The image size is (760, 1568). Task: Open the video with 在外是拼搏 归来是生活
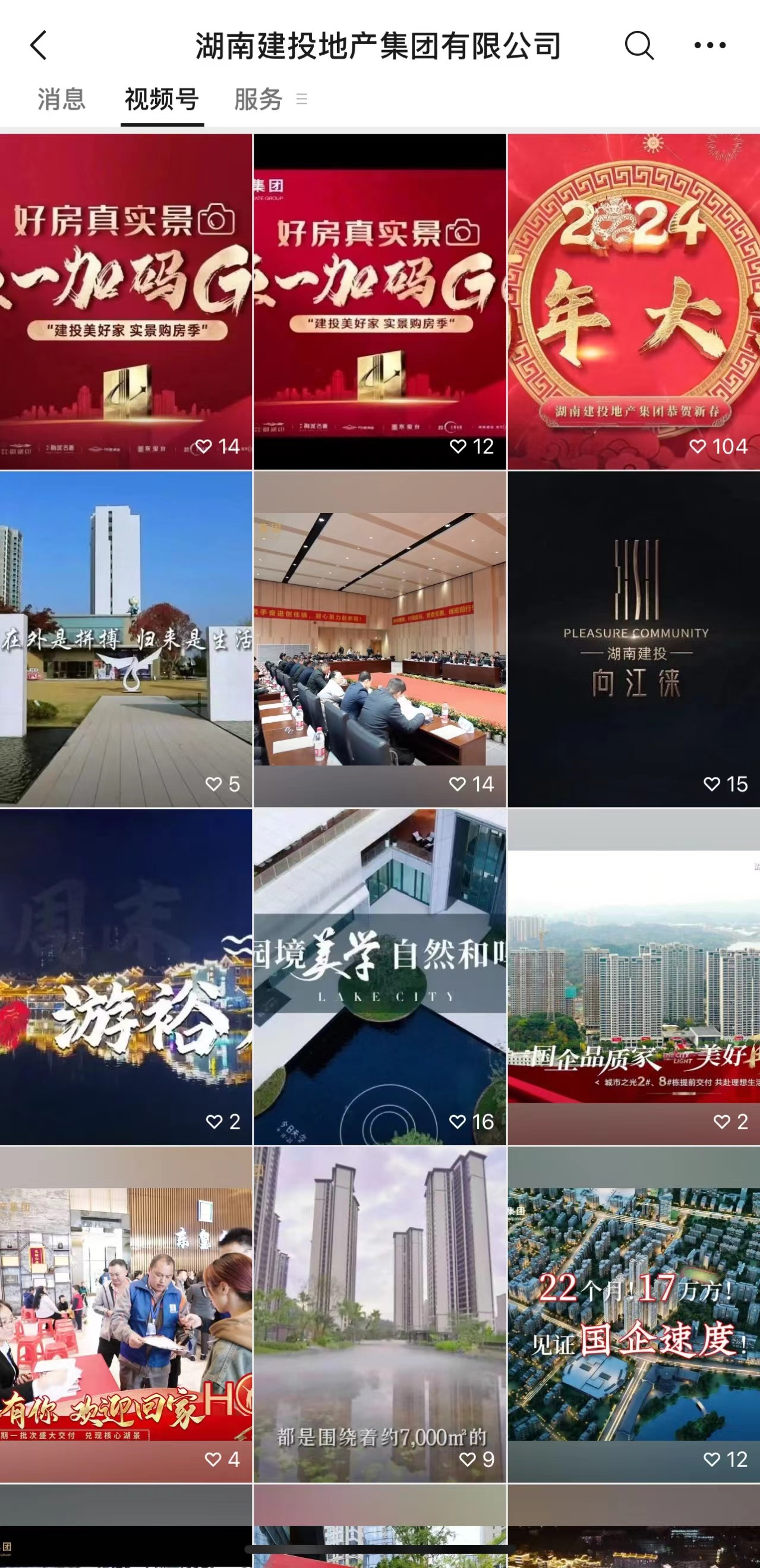coord(126,639)
